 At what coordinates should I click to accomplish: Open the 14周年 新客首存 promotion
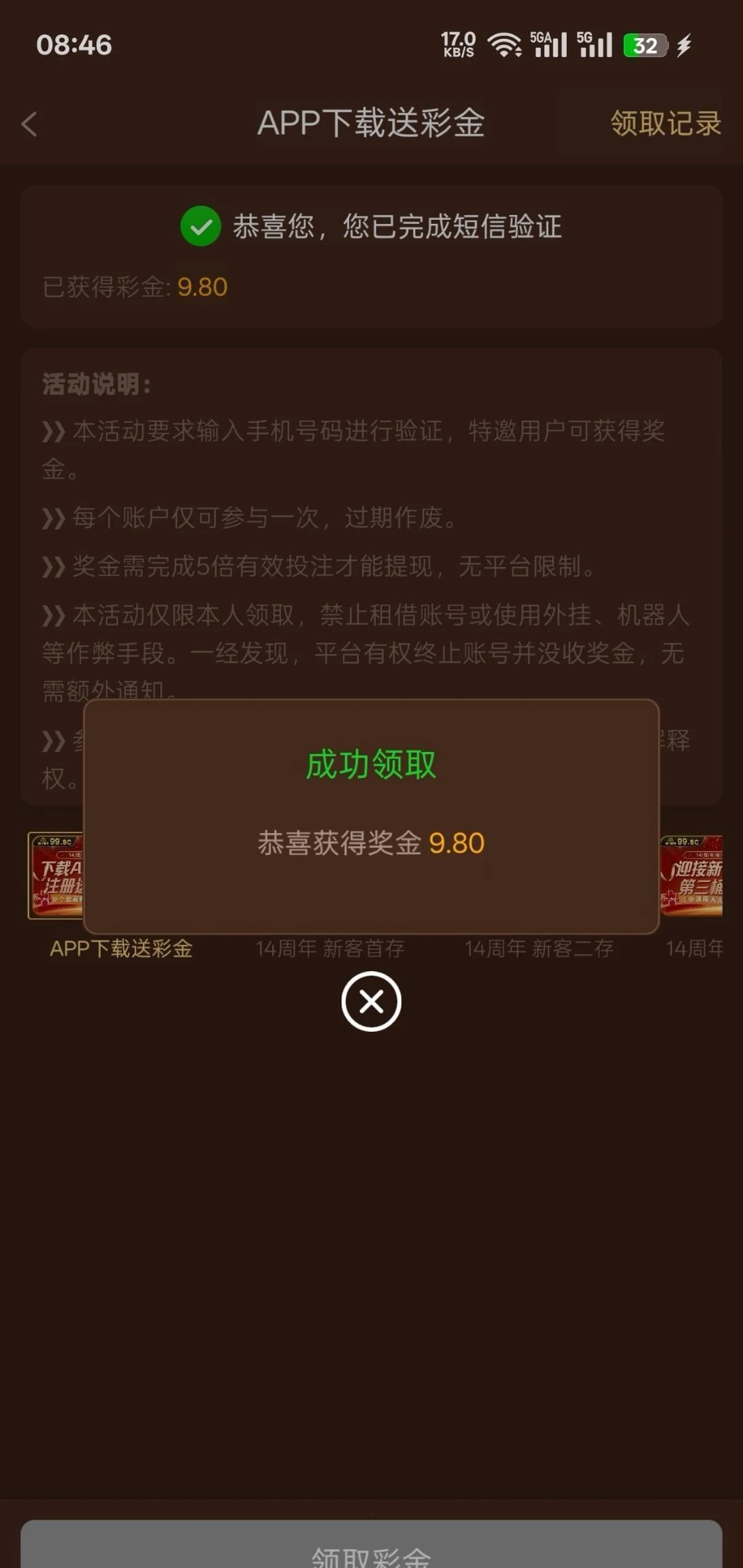(330, 948)
